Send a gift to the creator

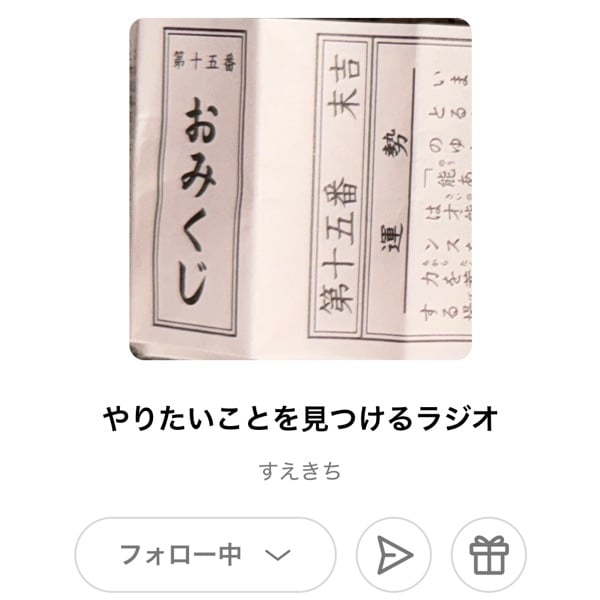pyautogui.click(x=488, y=553)
